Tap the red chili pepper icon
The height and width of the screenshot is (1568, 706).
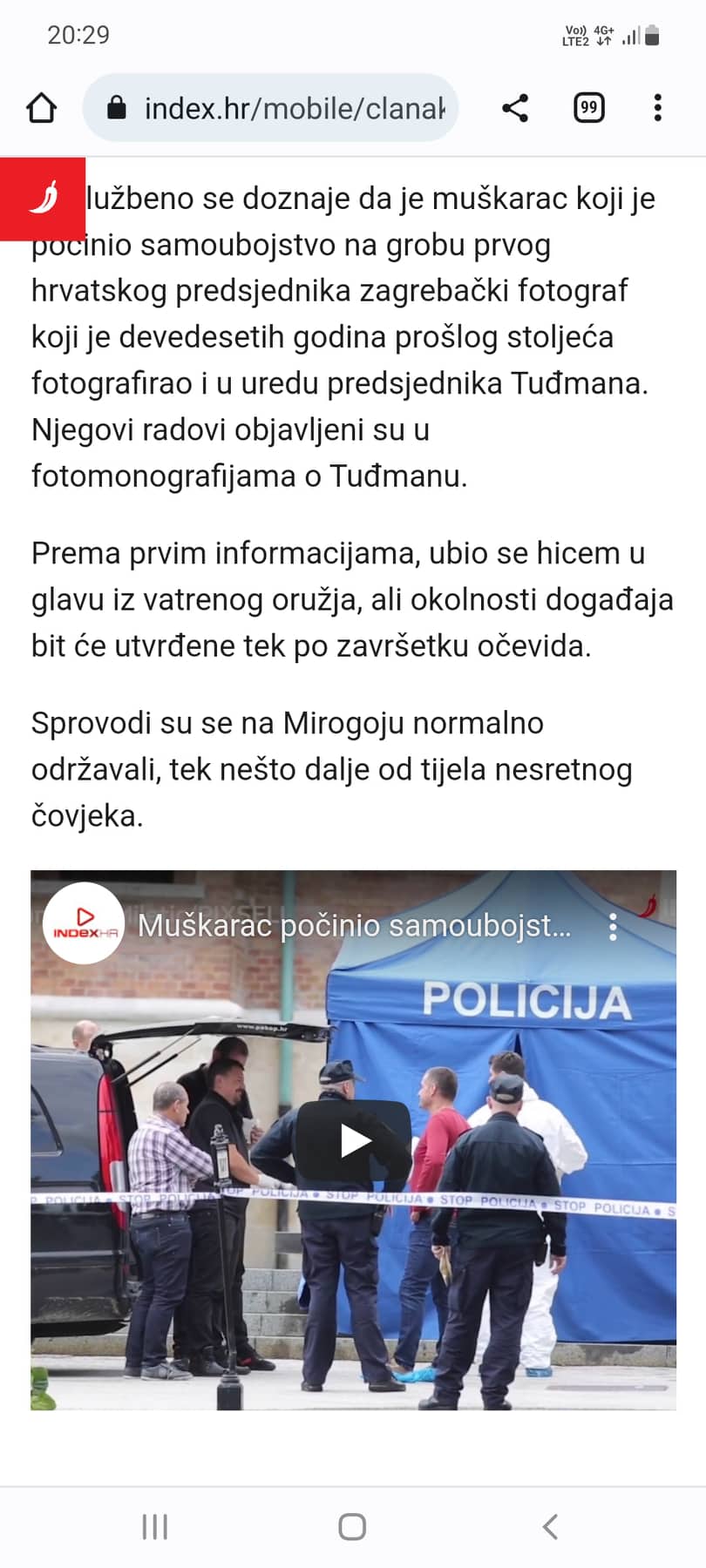coord(43,199)
